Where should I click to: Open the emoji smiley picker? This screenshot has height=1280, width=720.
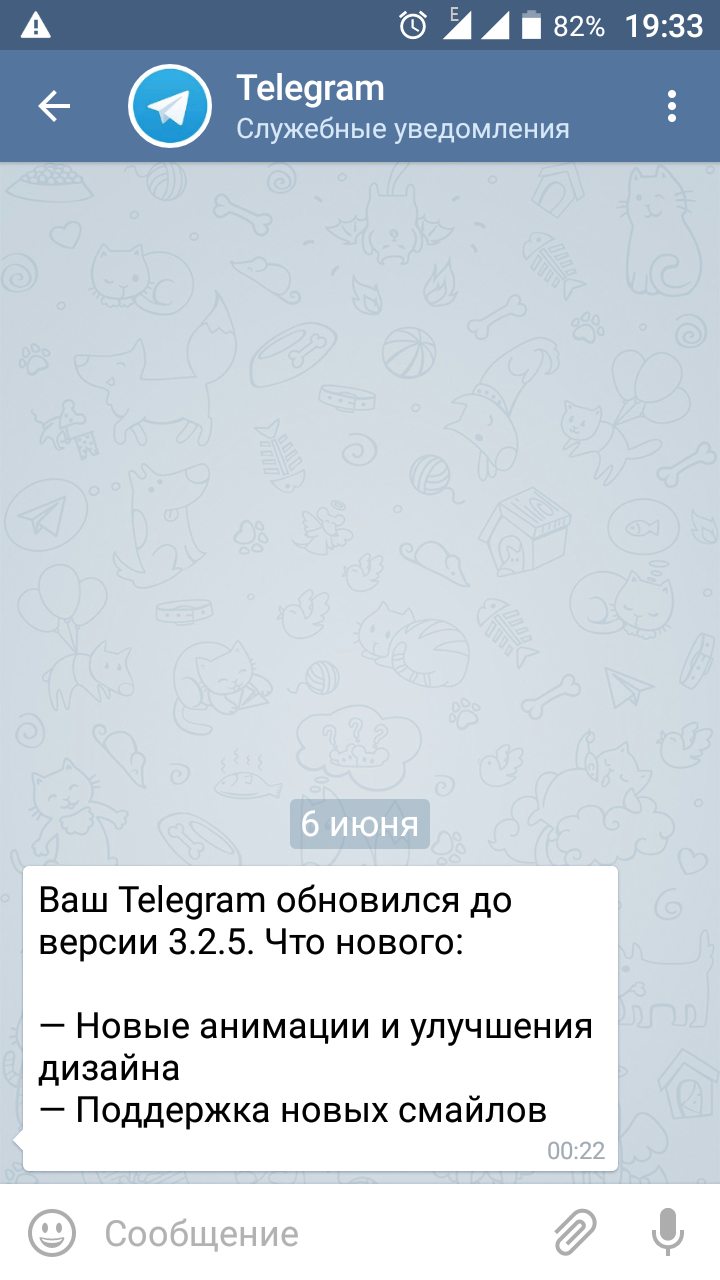point(52,1232)
